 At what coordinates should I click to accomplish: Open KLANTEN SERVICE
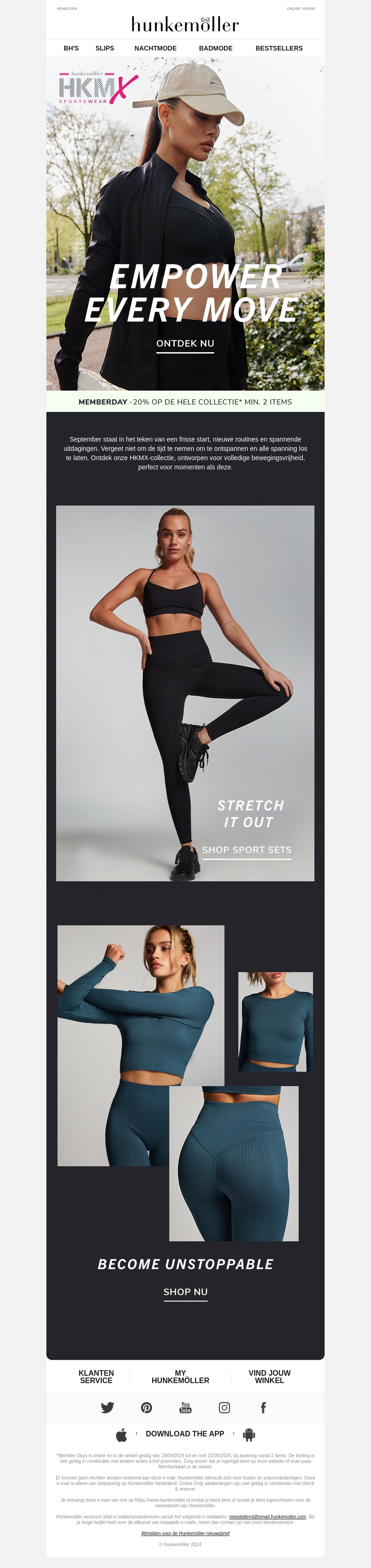click(96, 1376)
